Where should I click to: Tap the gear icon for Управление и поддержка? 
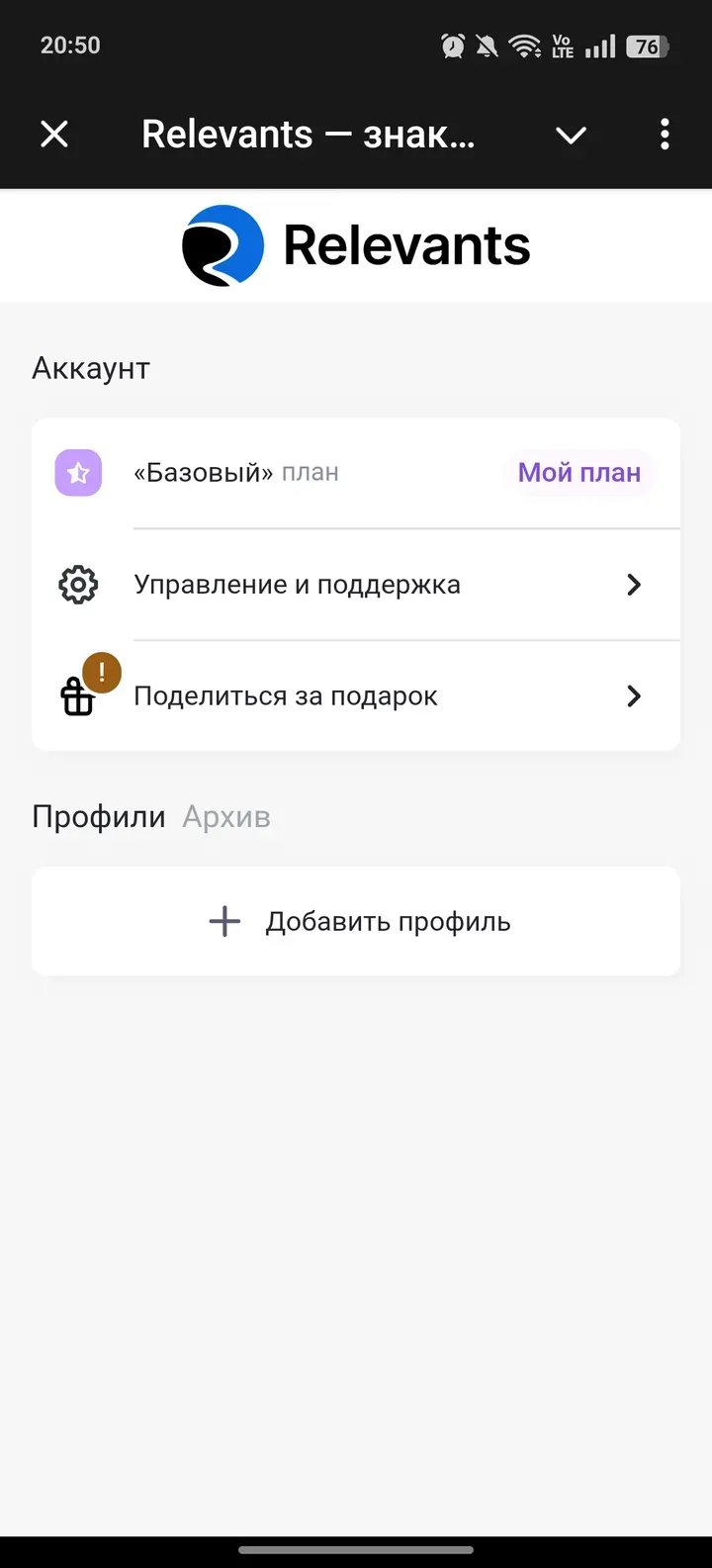(x=78, y=584)
